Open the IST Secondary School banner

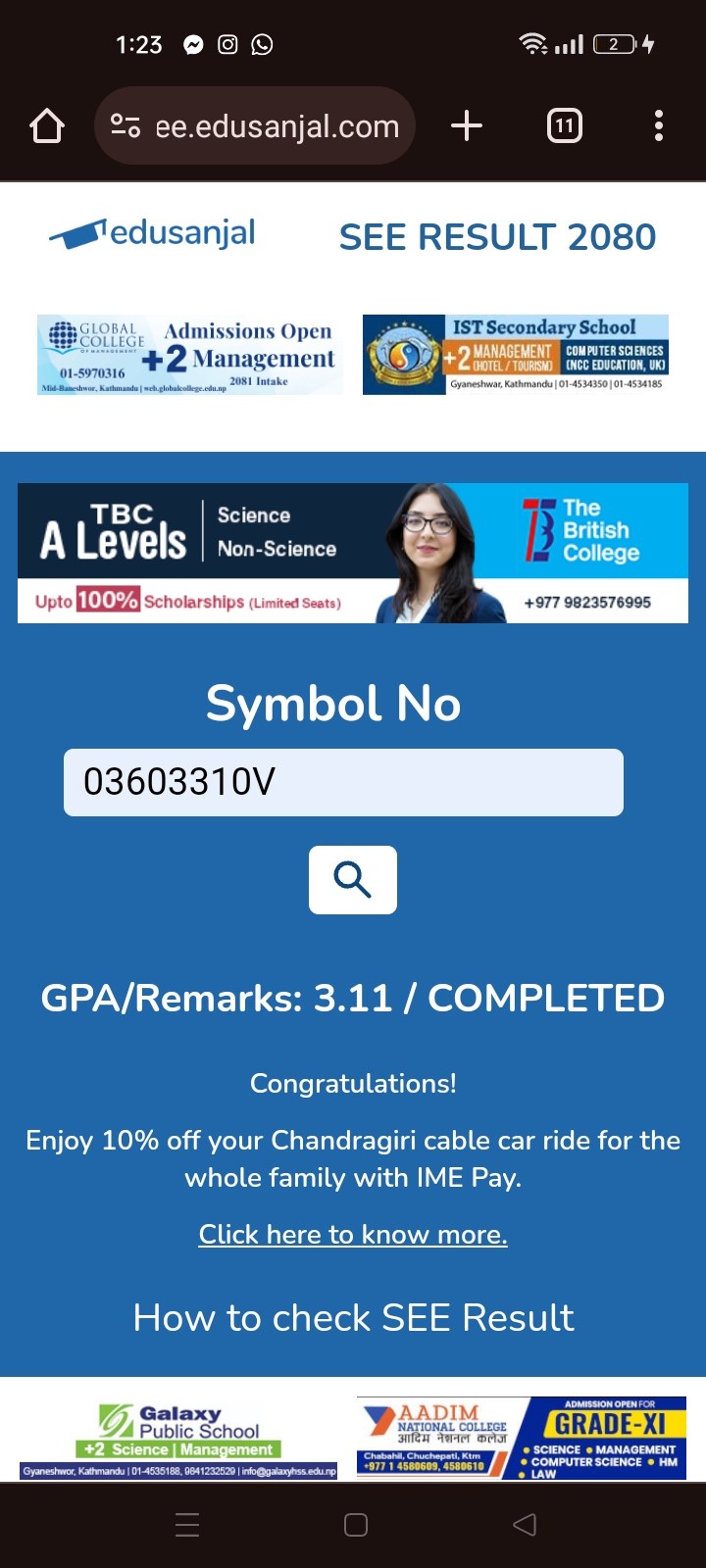click(516, 355)
